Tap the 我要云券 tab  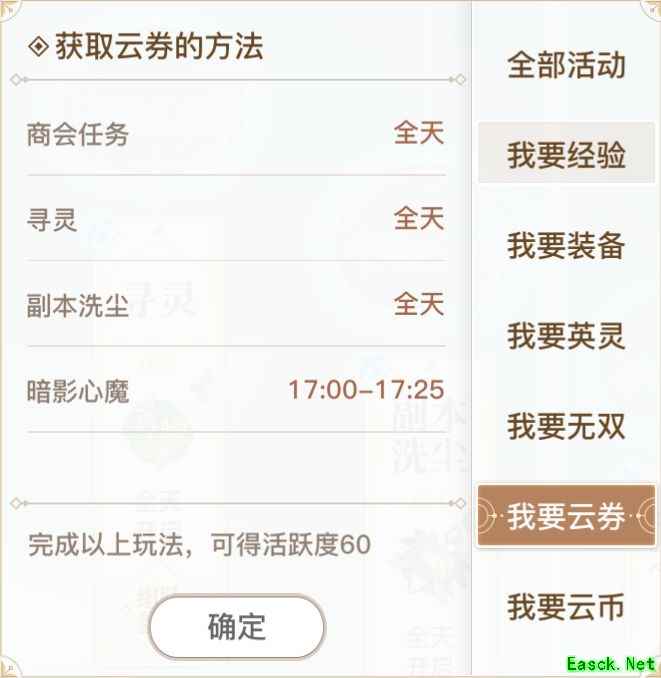point(566,516)
